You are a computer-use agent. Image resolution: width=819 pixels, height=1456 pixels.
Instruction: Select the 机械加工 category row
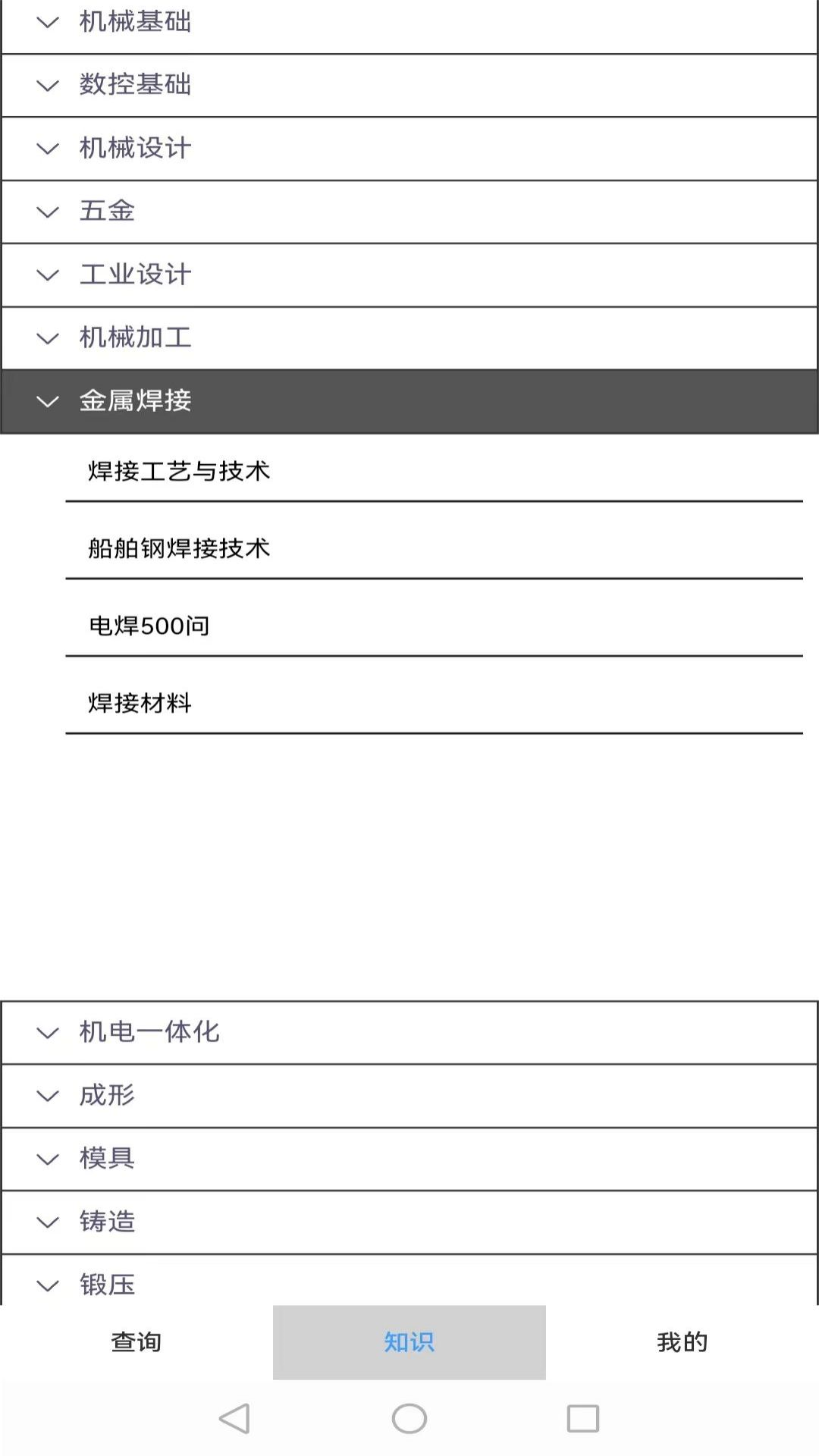tap(409, 338)
